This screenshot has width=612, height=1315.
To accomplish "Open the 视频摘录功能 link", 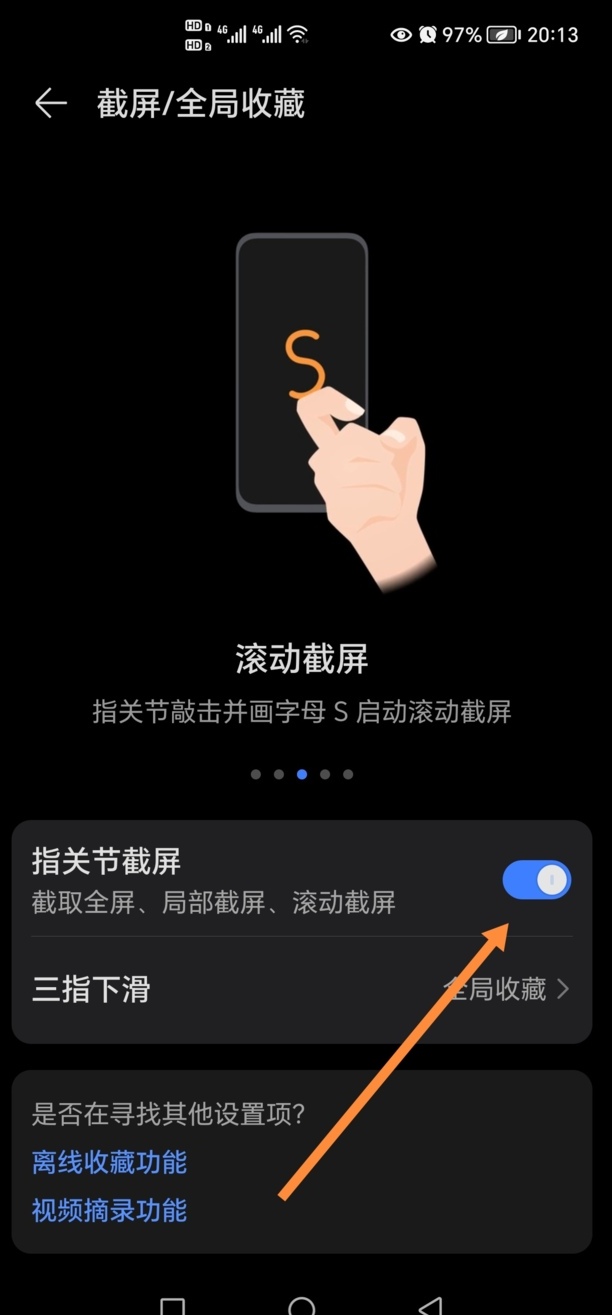I will pos(109,1211).
